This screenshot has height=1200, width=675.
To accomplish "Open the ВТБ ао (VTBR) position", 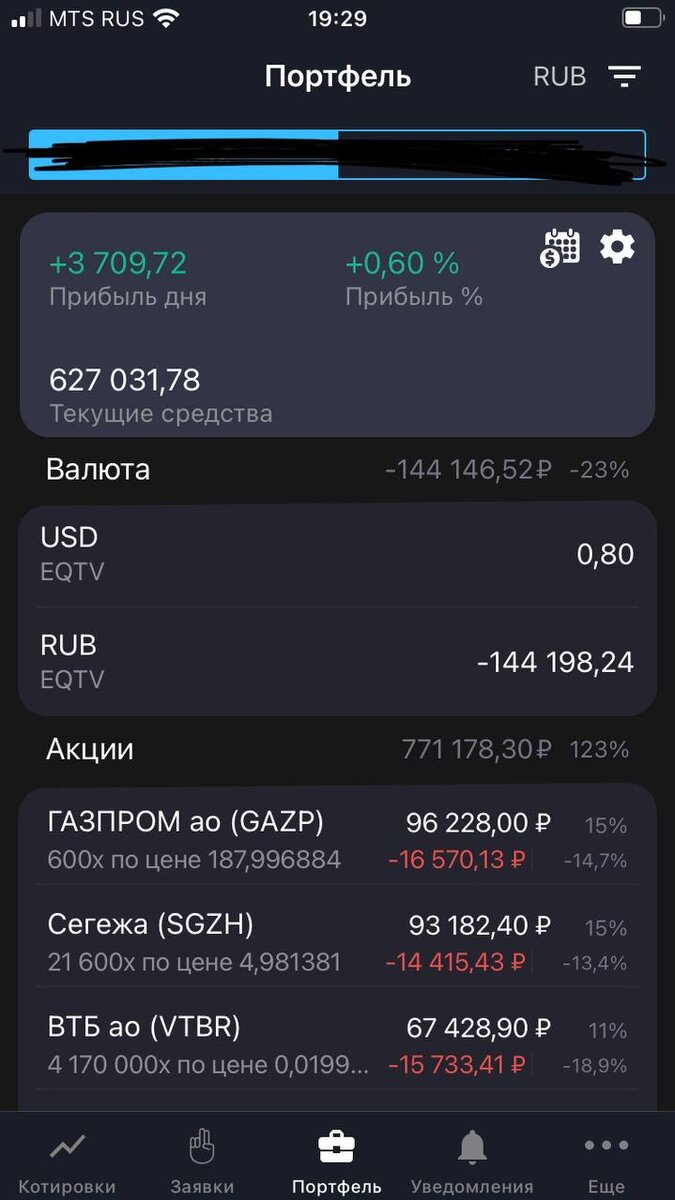I will pos(337,1045).
